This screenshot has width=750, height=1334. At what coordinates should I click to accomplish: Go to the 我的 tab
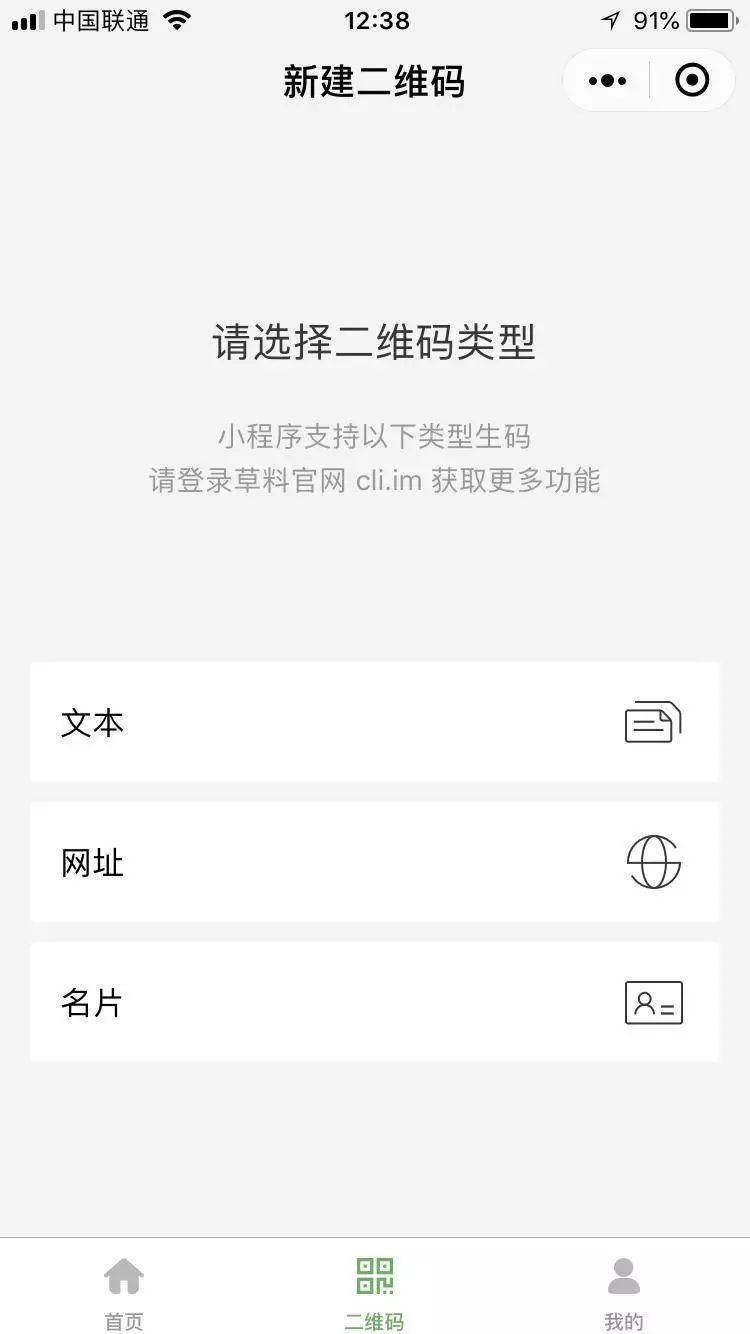click(x=624, y=1294)
